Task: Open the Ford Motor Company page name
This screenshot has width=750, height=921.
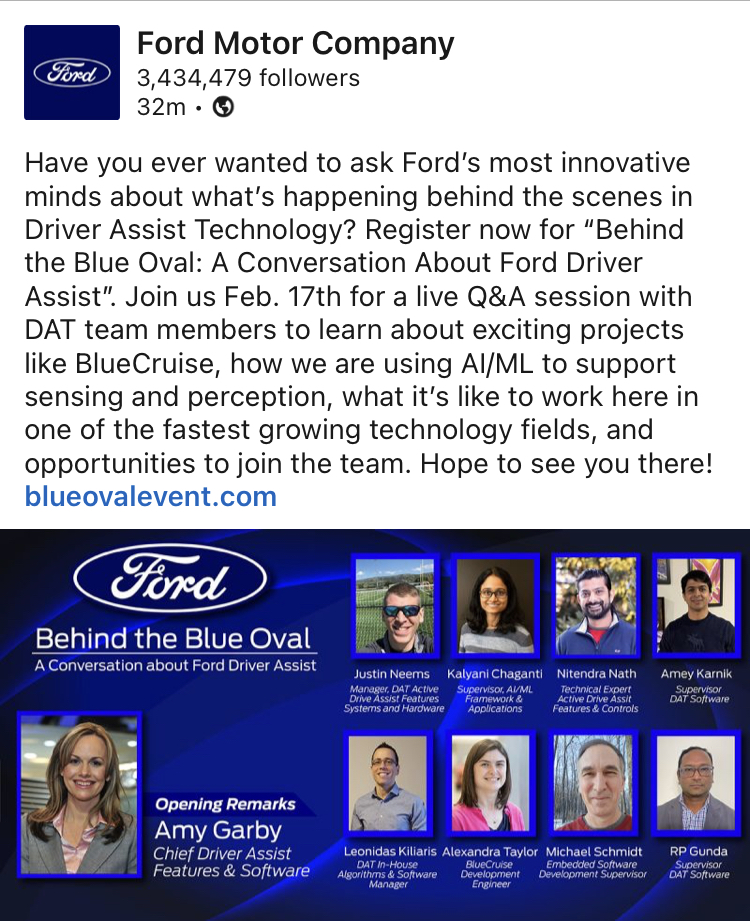Action: (295, 43)
